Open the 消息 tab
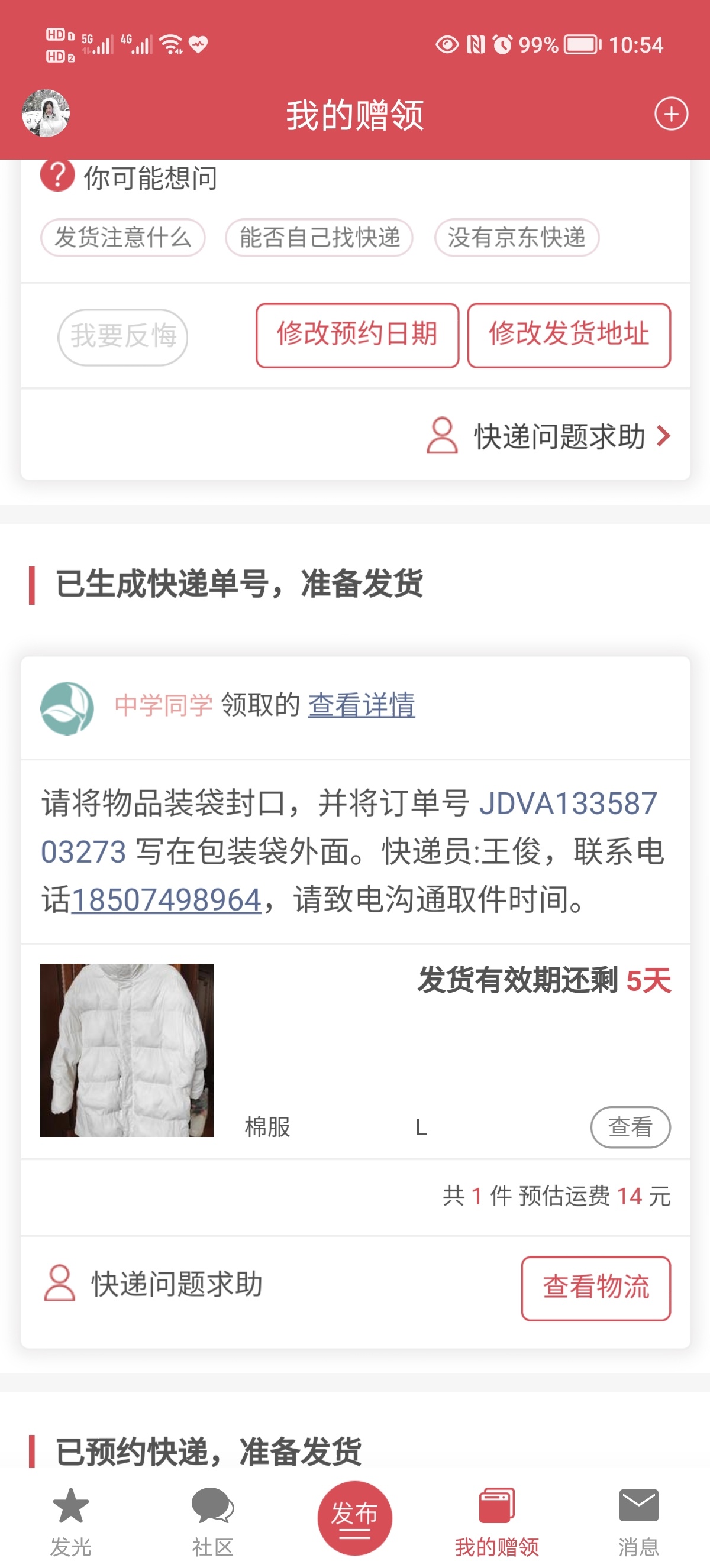 638,1520
